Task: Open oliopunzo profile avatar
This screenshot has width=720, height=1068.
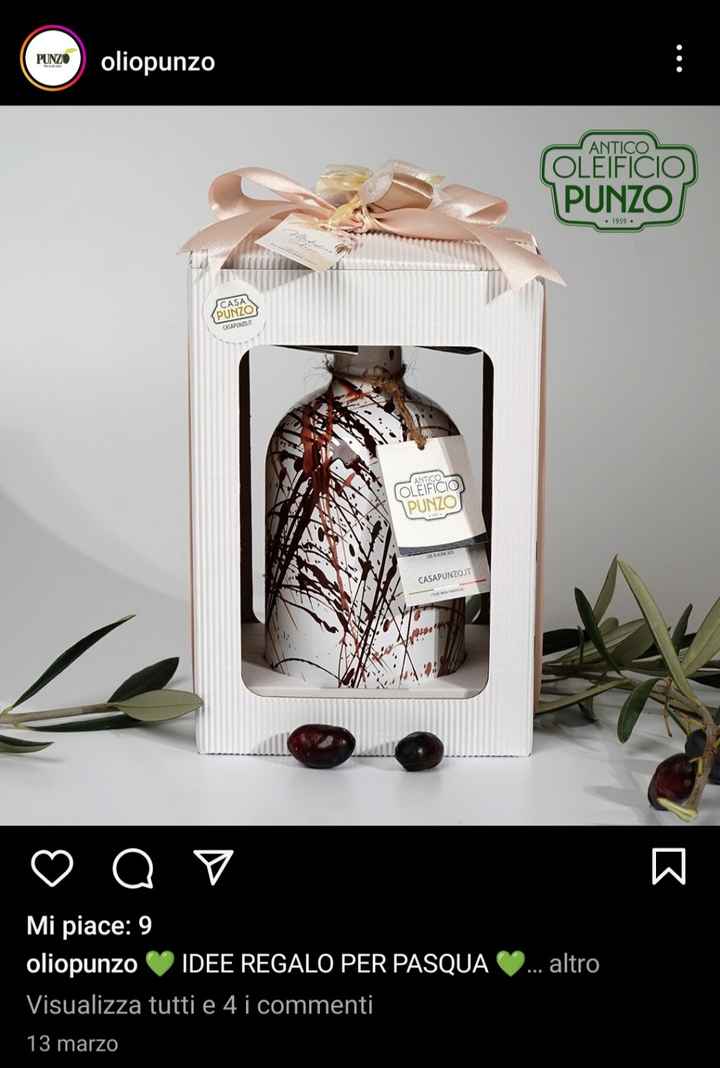Action: tap(50, 60)
